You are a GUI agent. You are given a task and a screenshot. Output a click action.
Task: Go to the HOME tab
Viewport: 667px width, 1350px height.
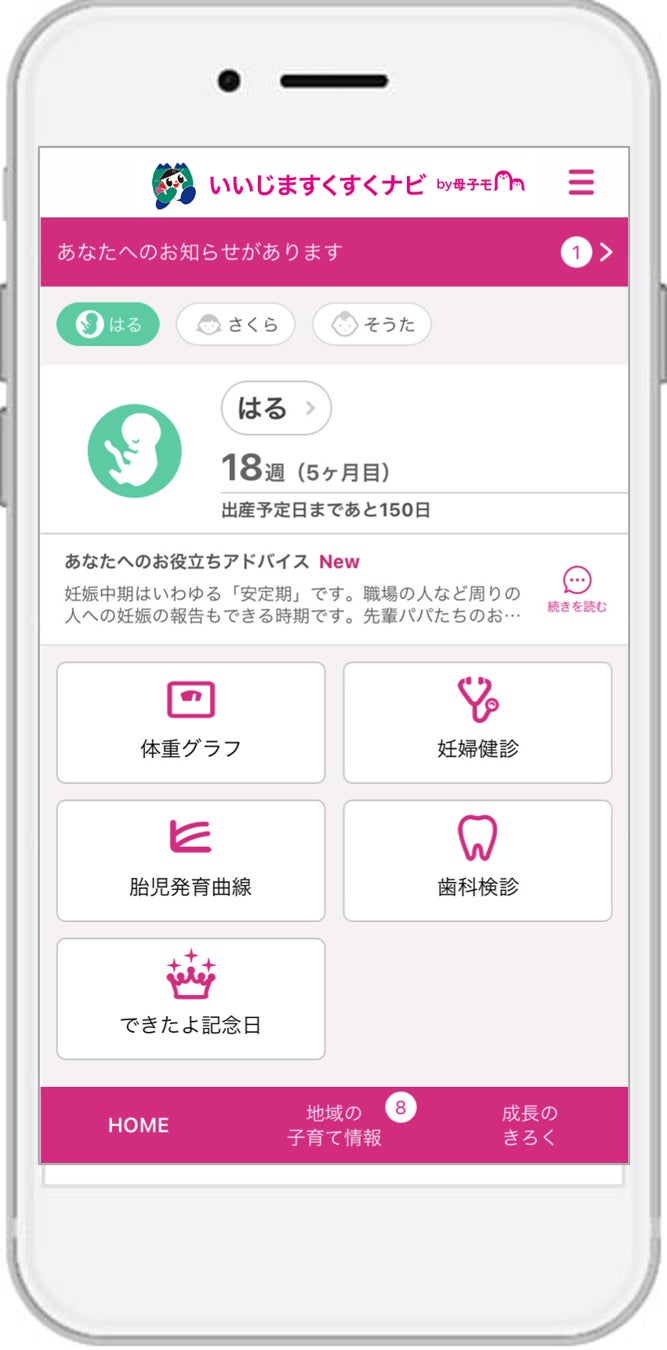click(138, 1125)
